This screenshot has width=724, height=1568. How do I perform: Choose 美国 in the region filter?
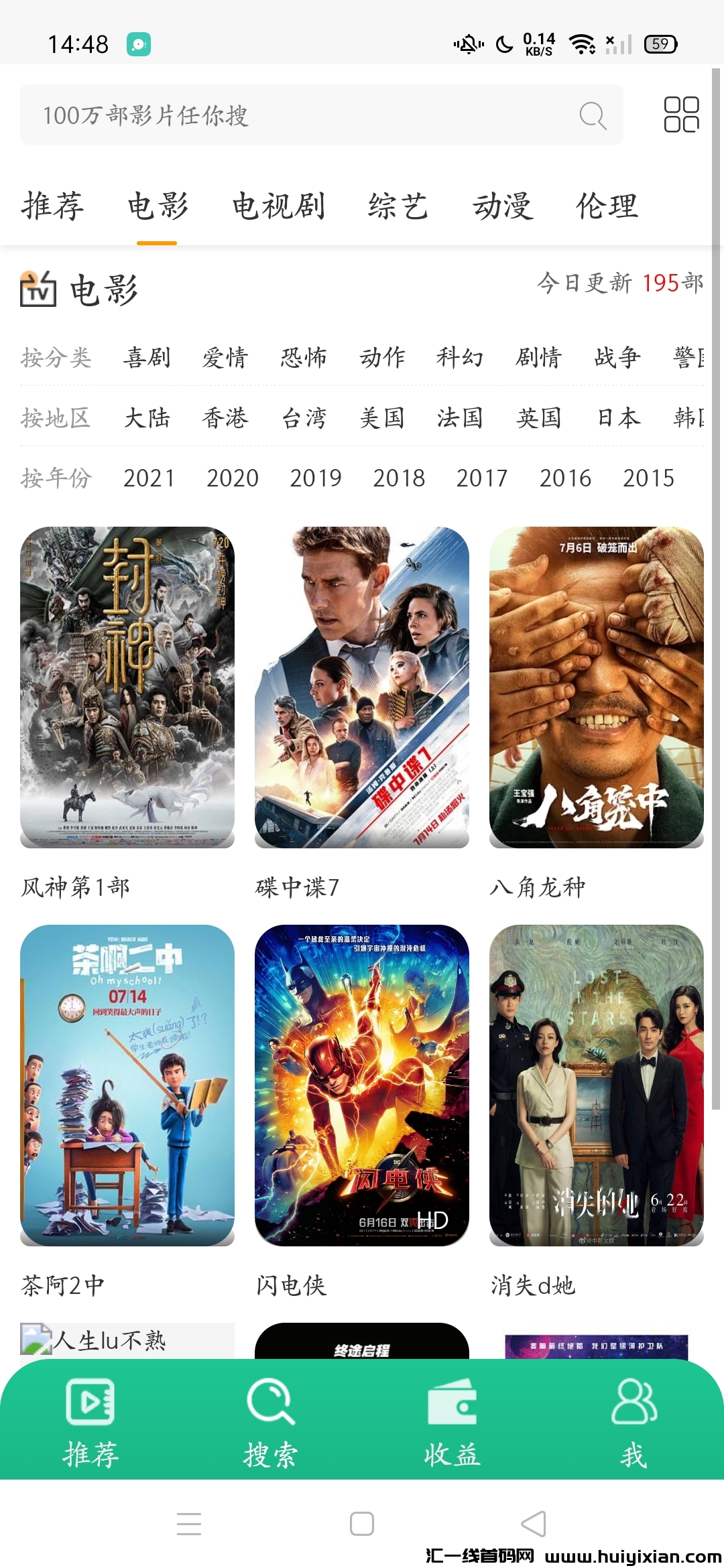coord(382,418)
